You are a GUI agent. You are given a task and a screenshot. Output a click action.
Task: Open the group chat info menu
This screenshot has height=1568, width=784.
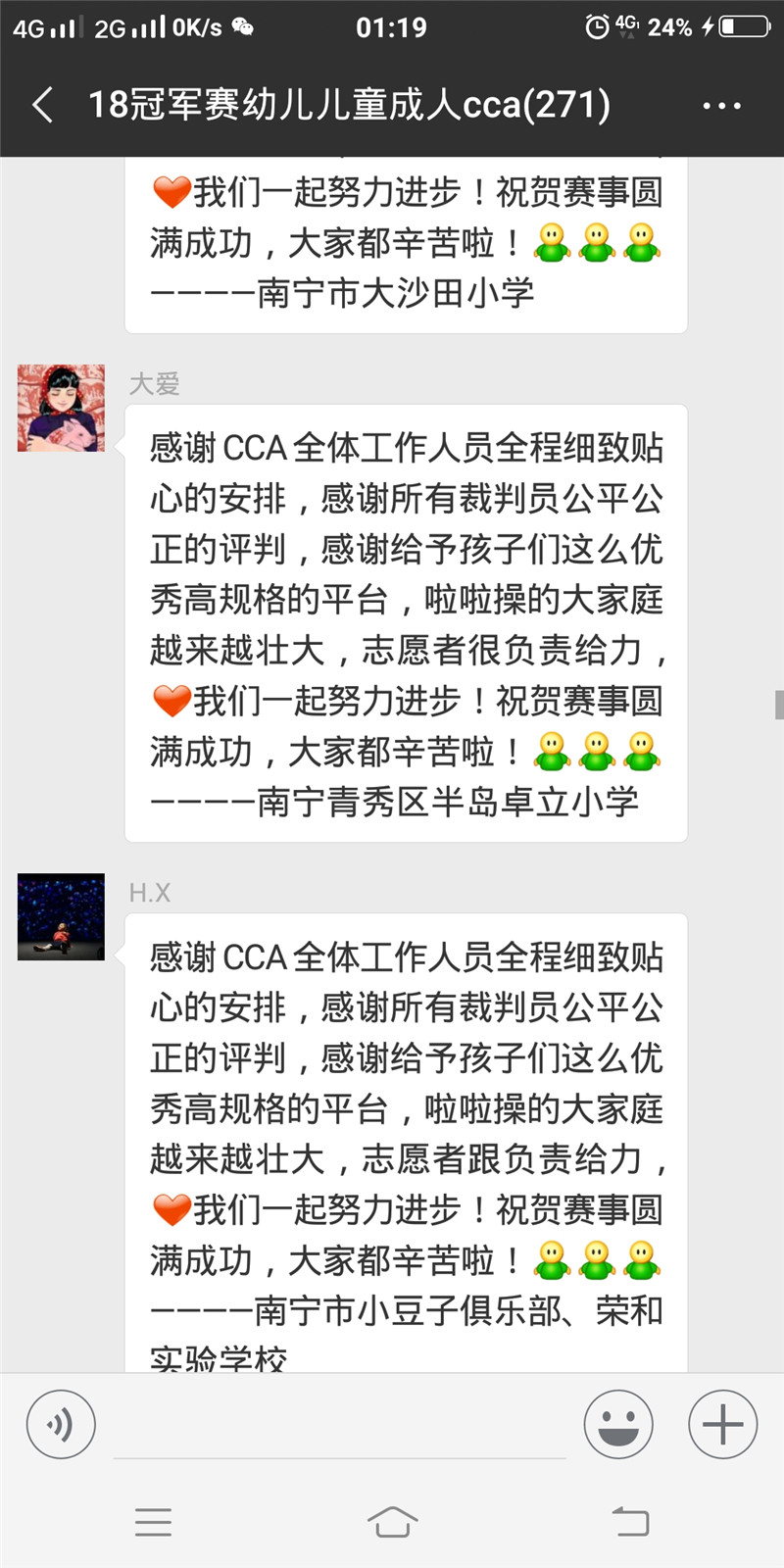click(x=722, y=106)
